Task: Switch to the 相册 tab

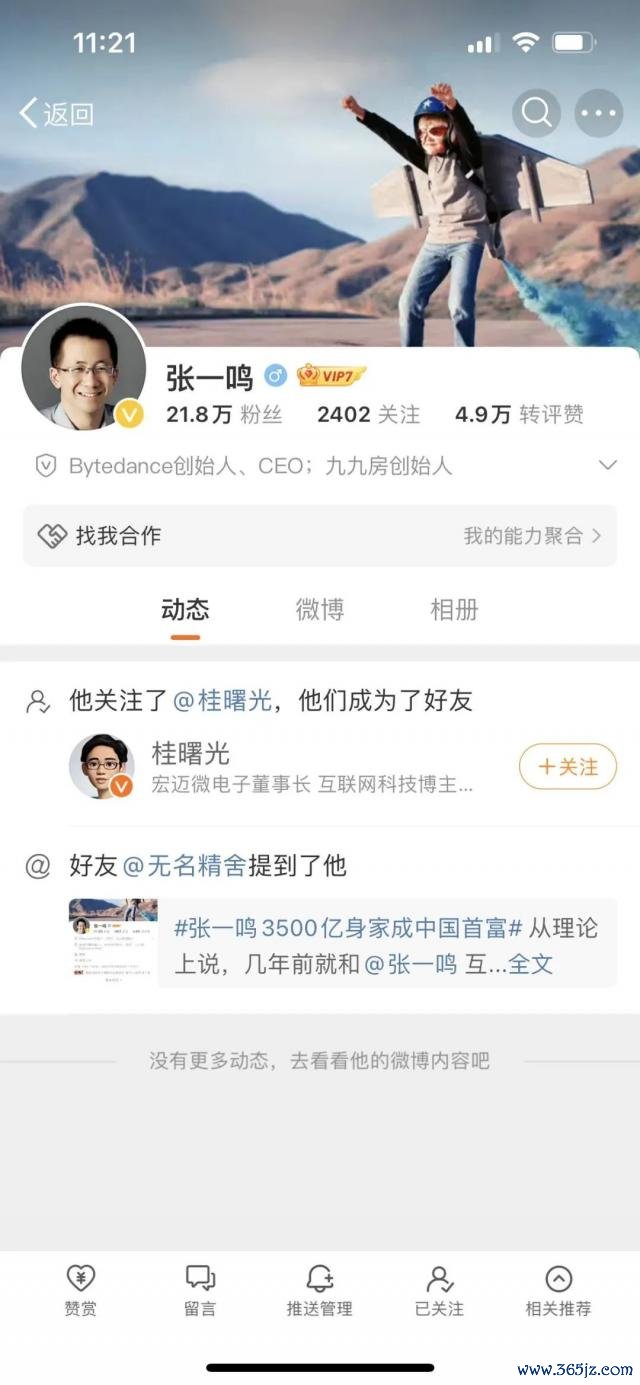Action: (453, 610)
